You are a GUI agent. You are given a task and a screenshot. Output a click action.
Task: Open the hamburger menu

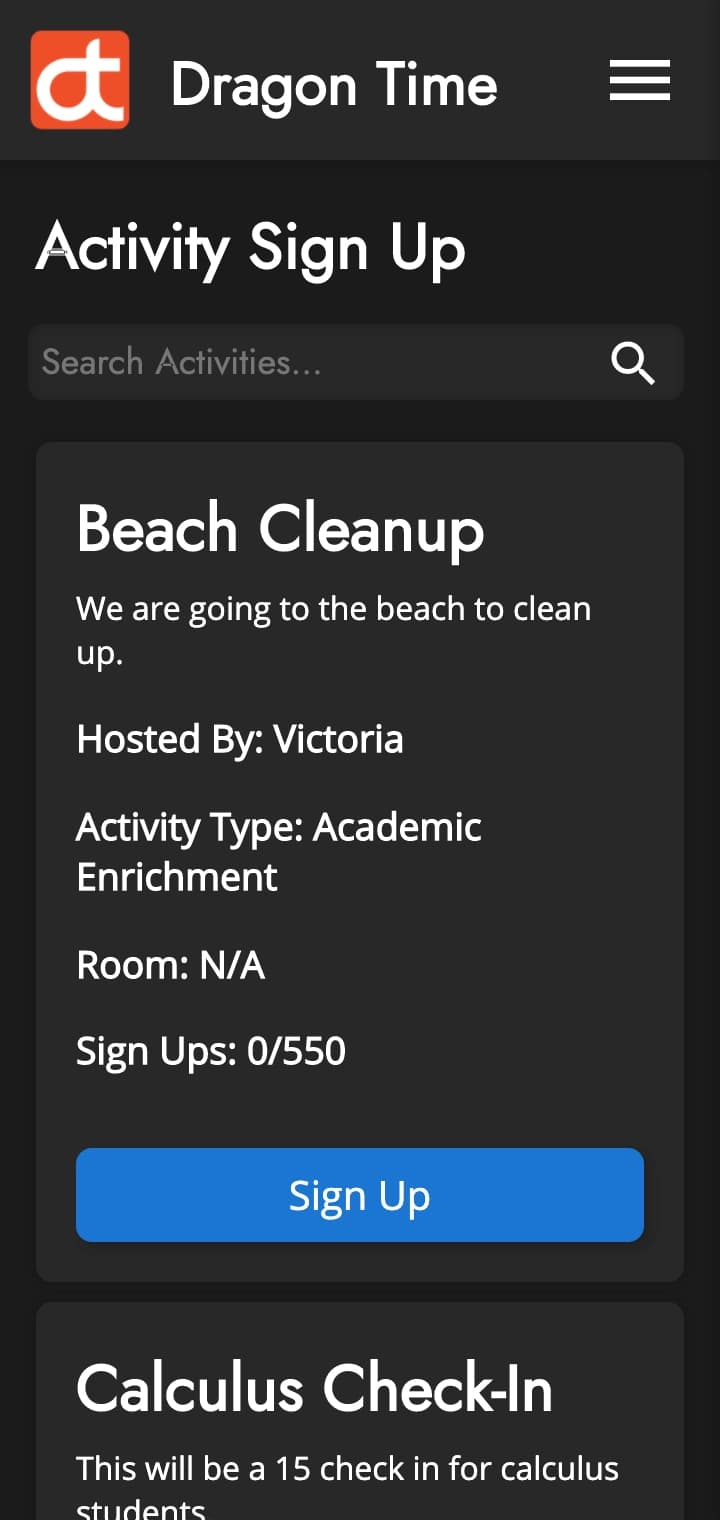(x=640, y=80)
